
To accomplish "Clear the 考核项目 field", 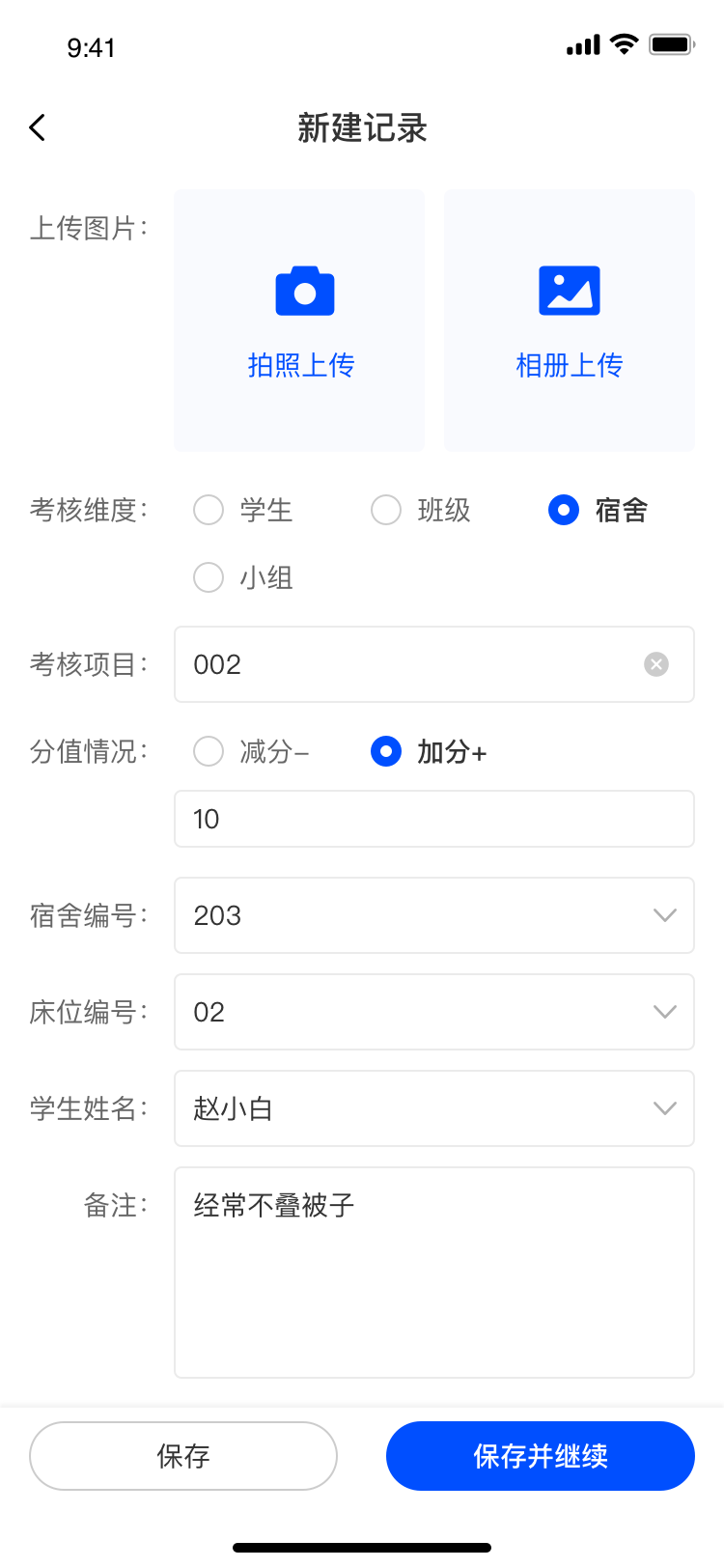I will point(656,664).
